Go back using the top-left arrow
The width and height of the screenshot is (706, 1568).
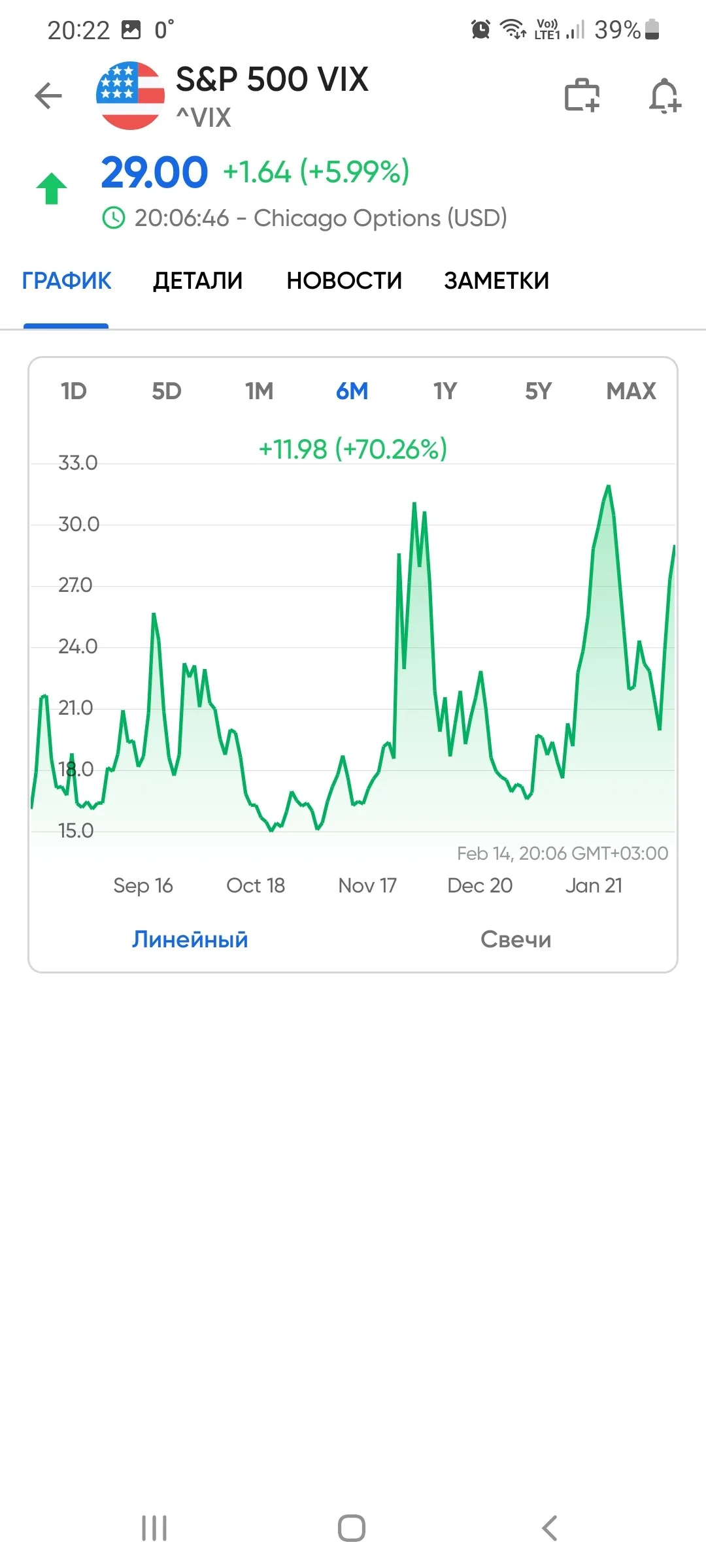48,95
